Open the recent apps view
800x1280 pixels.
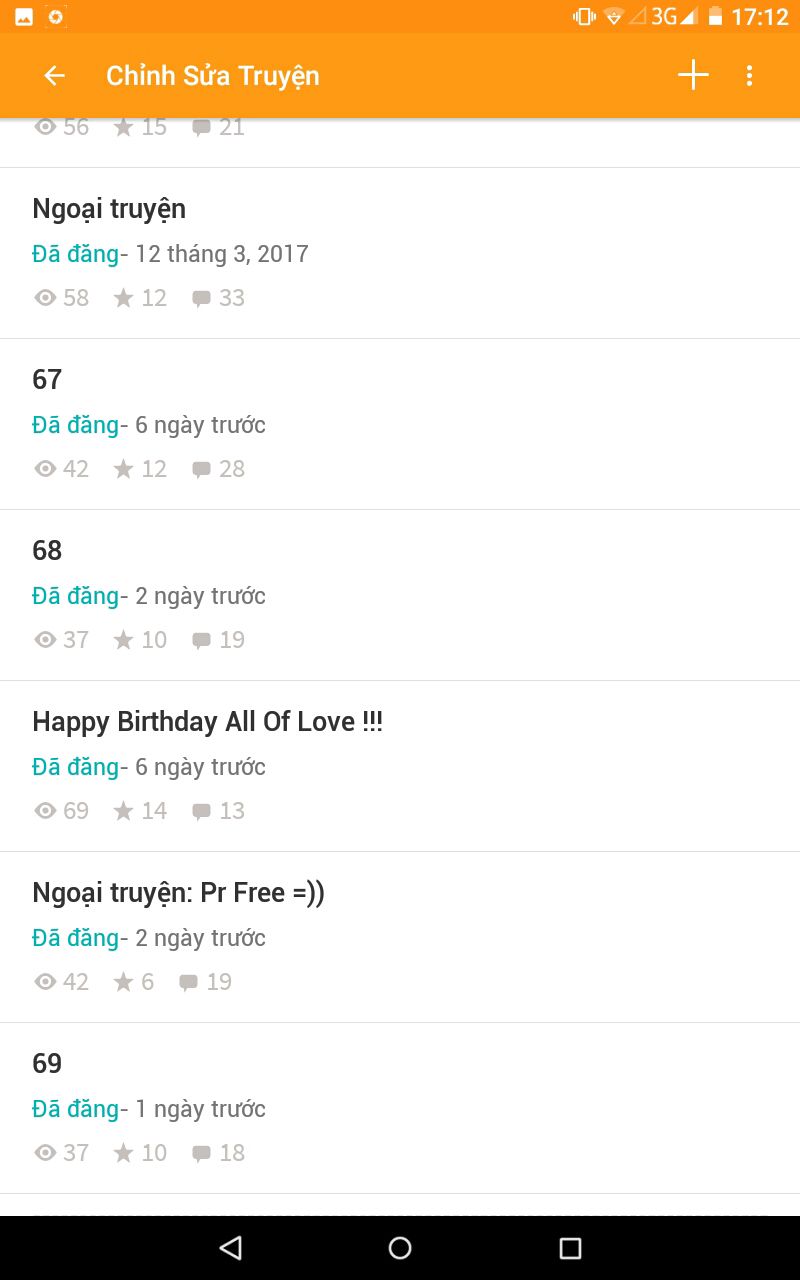coord(570,1248)
